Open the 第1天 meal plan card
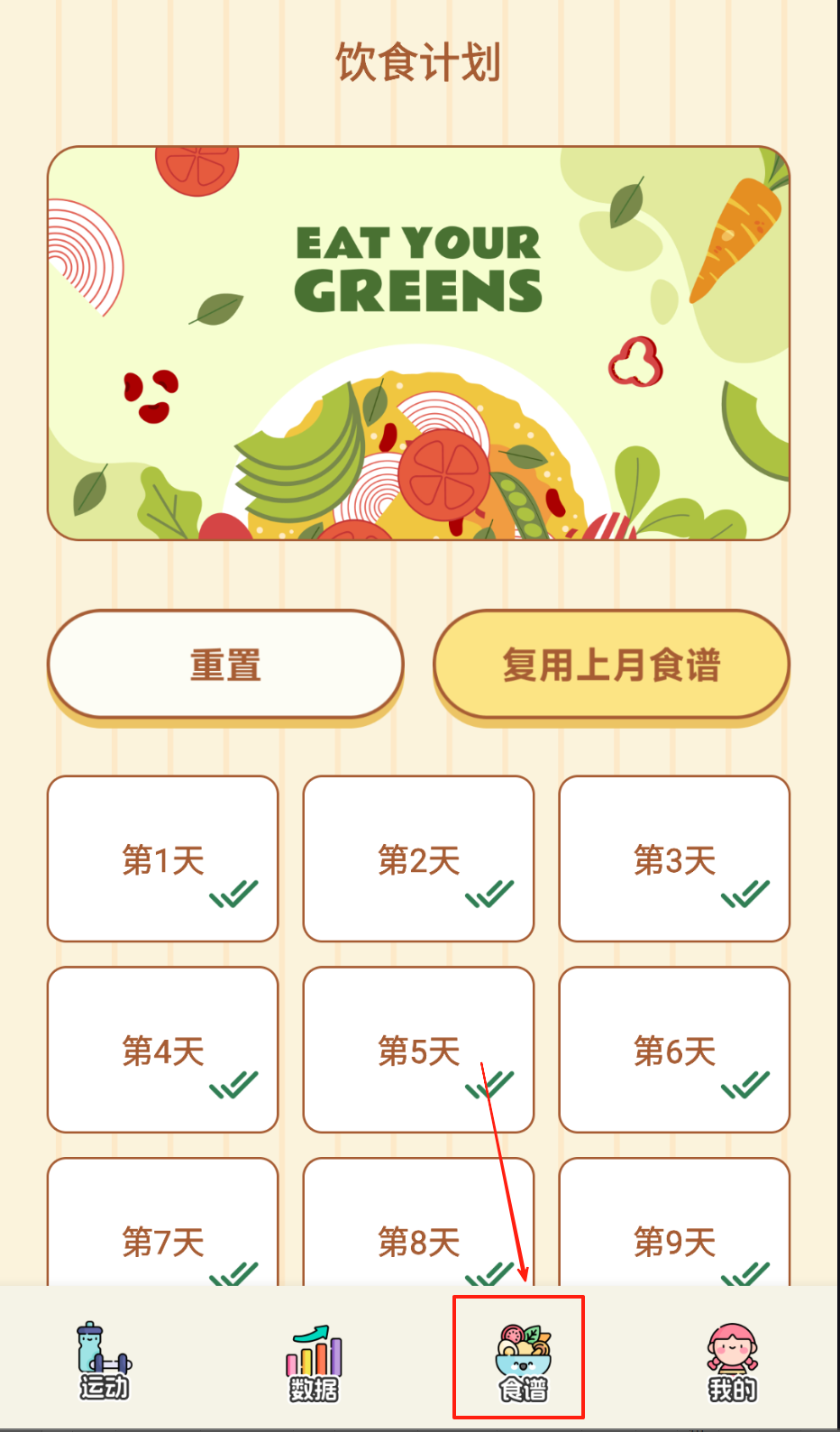The width and height of the screenshot is (840, 1432). [x=163, y=858]
